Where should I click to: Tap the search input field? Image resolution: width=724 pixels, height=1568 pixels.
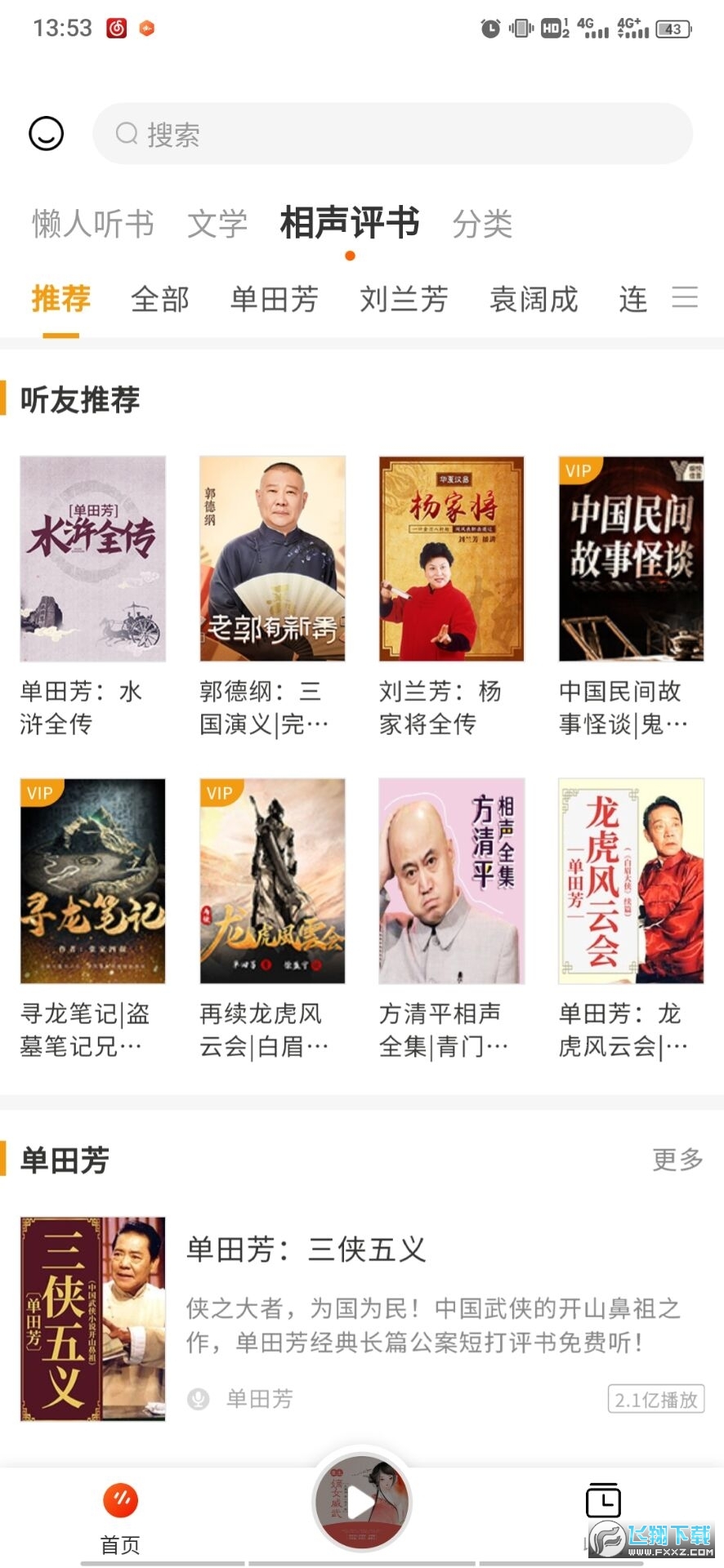pyautogui.click(x=392, y=133)
